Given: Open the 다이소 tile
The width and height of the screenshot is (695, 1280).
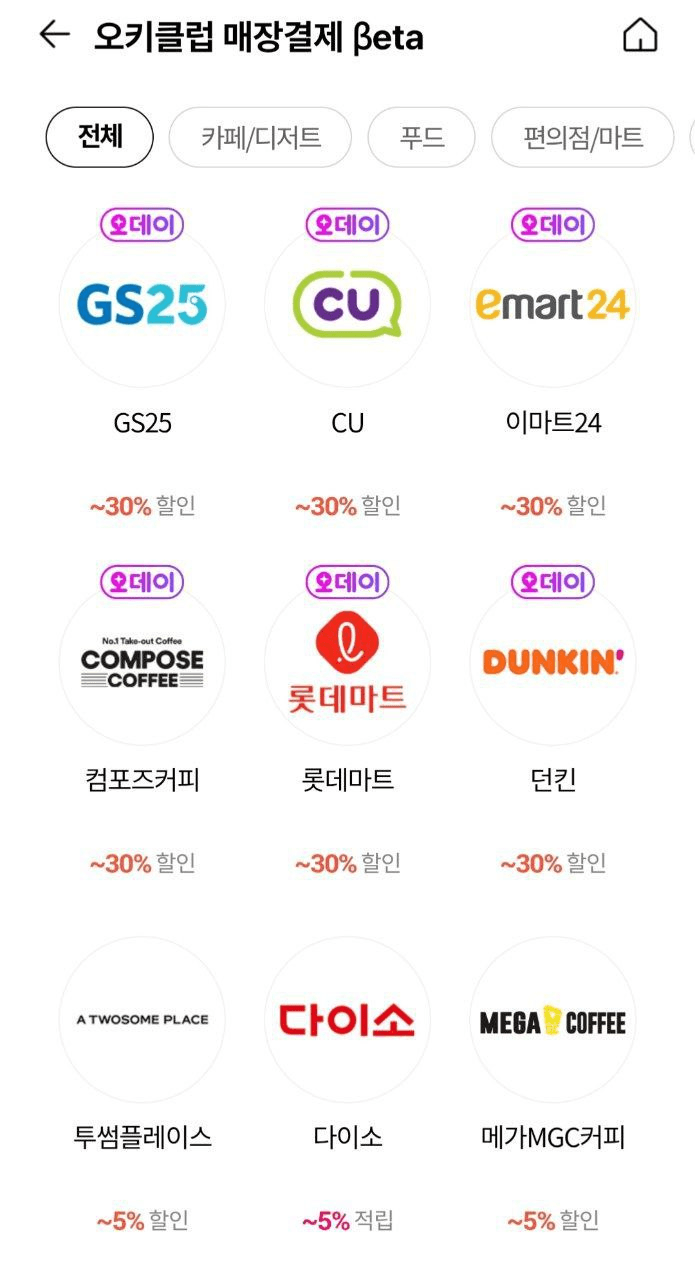Looking at the screenshot, I should 347,1020.
